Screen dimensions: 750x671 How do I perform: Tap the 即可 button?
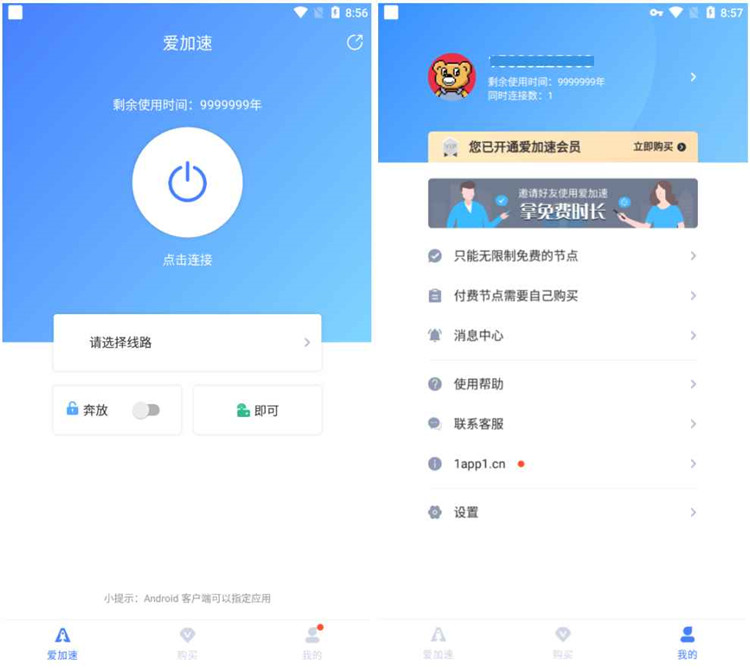coord(258,410)
